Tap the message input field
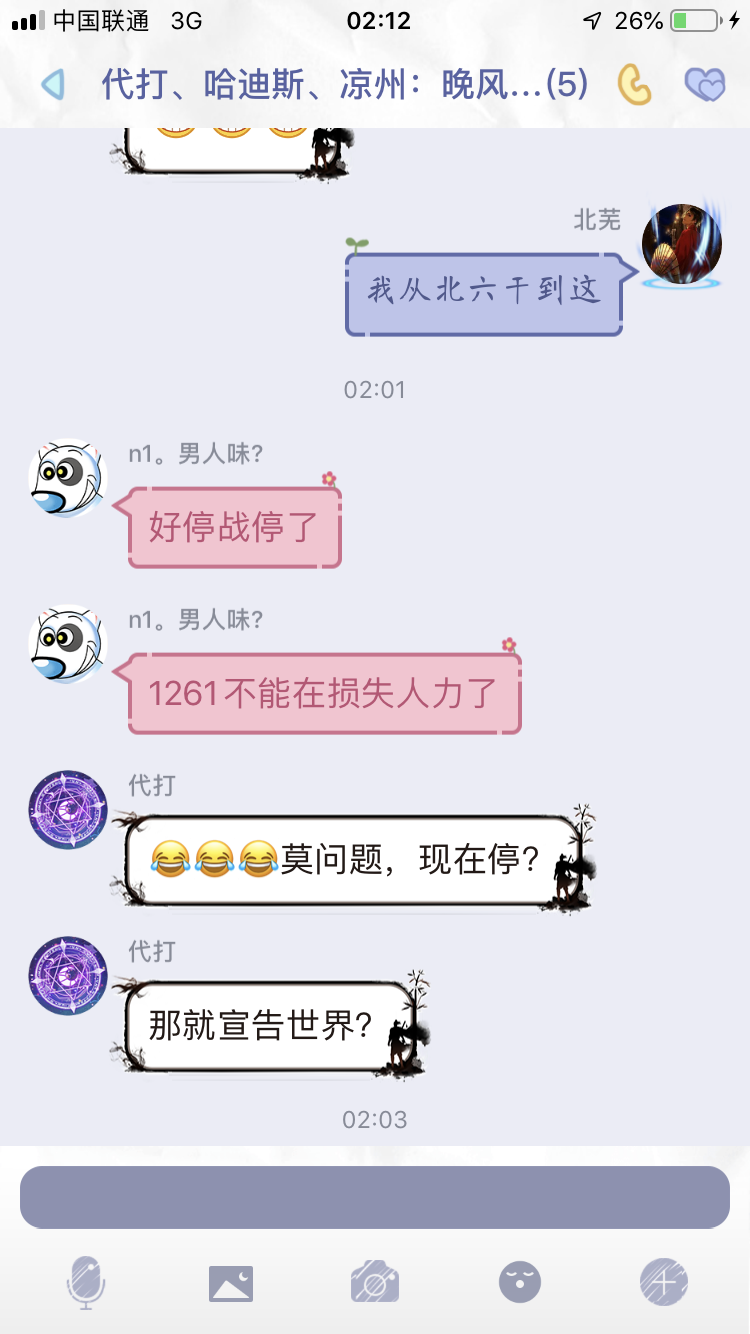The image size is (750, 1334). [x=375, y=1197]
